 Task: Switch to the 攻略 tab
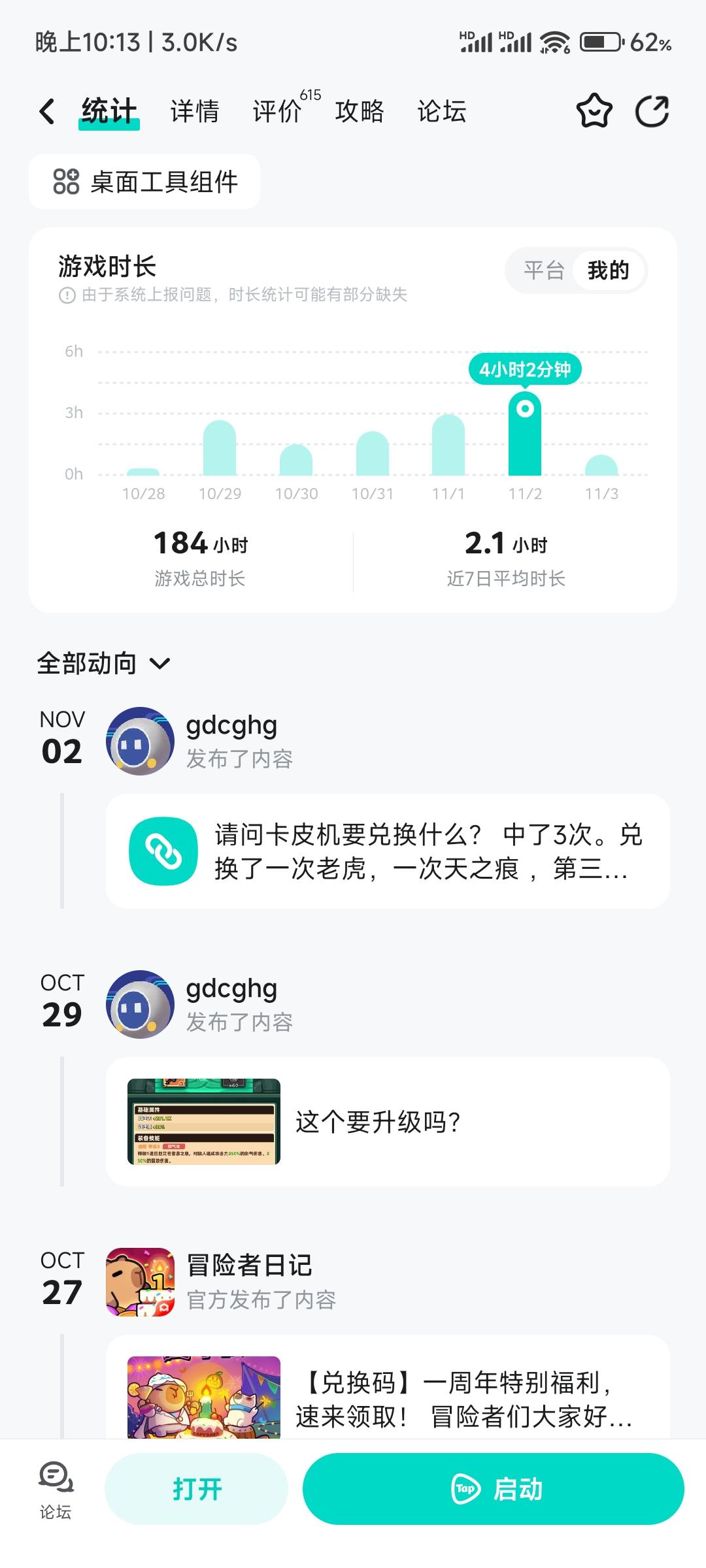point(360,111)
